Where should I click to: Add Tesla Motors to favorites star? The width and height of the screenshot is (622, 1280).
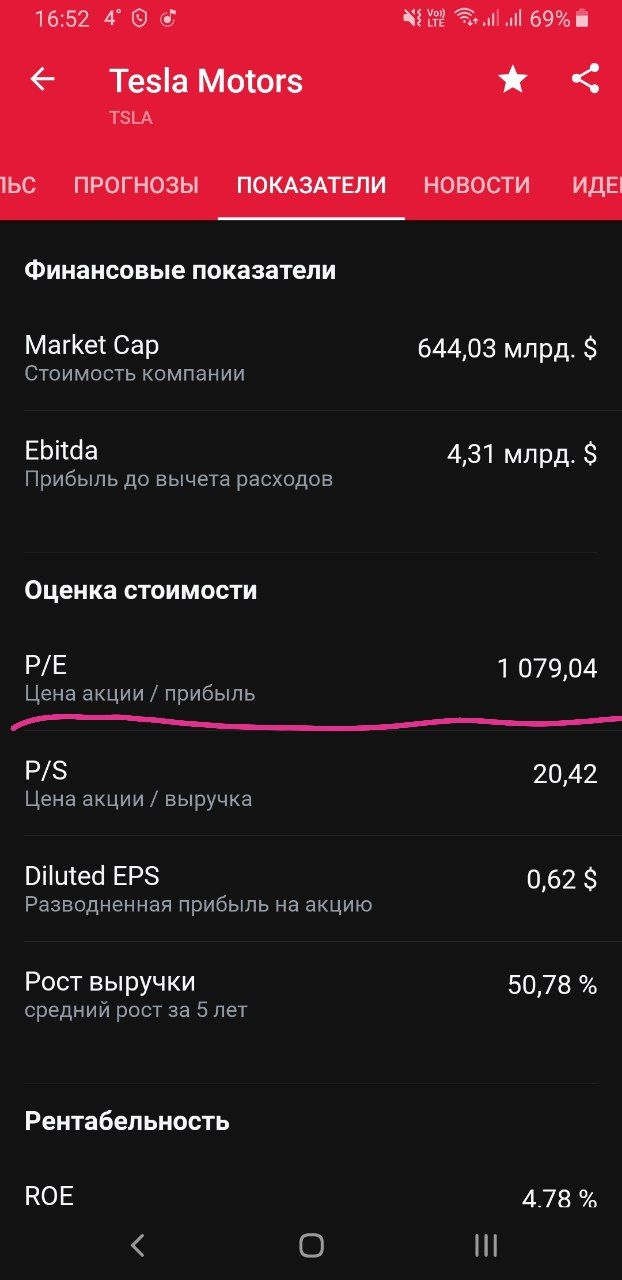coord(513,80)
